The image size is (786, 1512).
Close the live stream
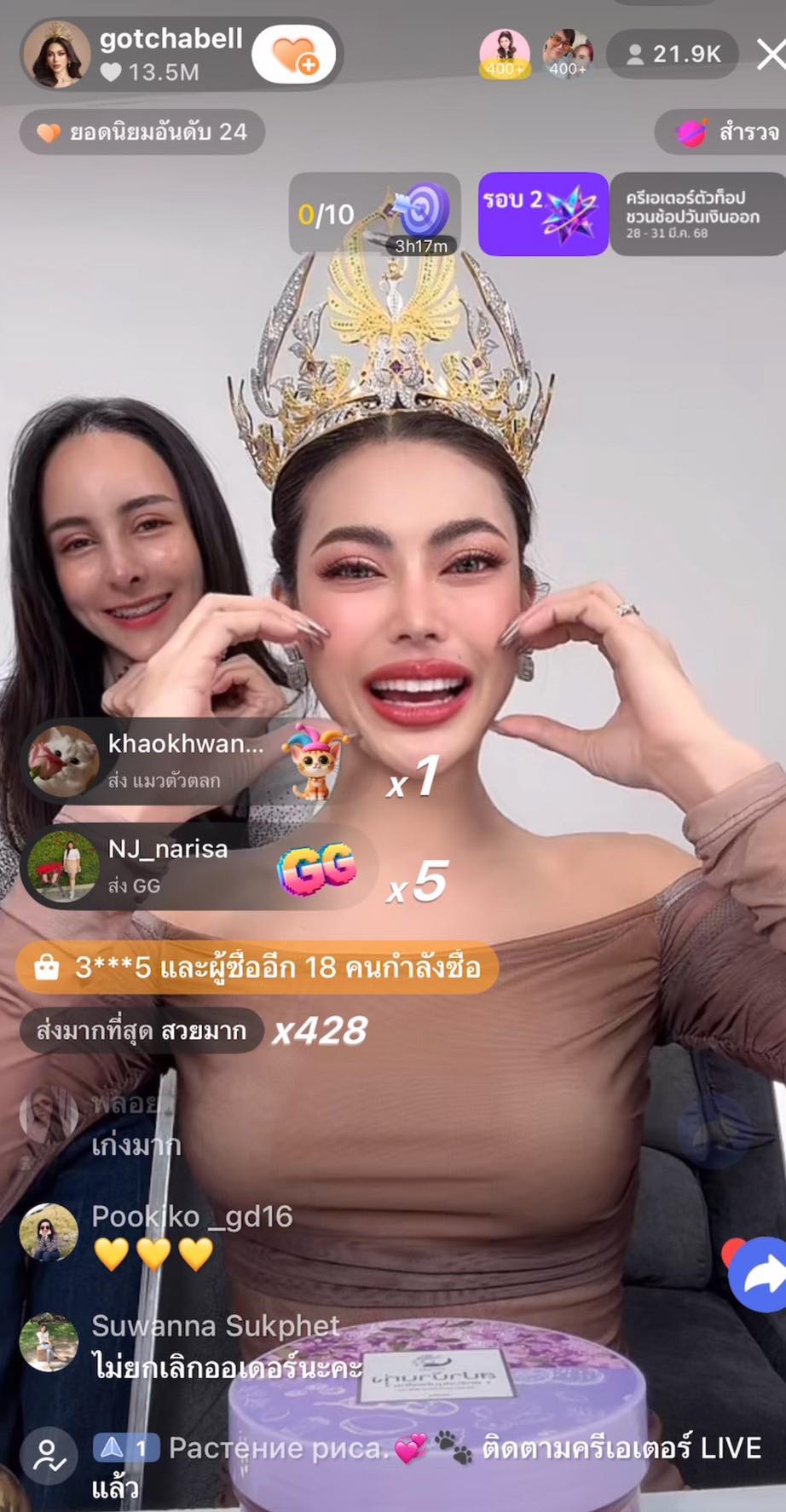(x=771, y=55)
